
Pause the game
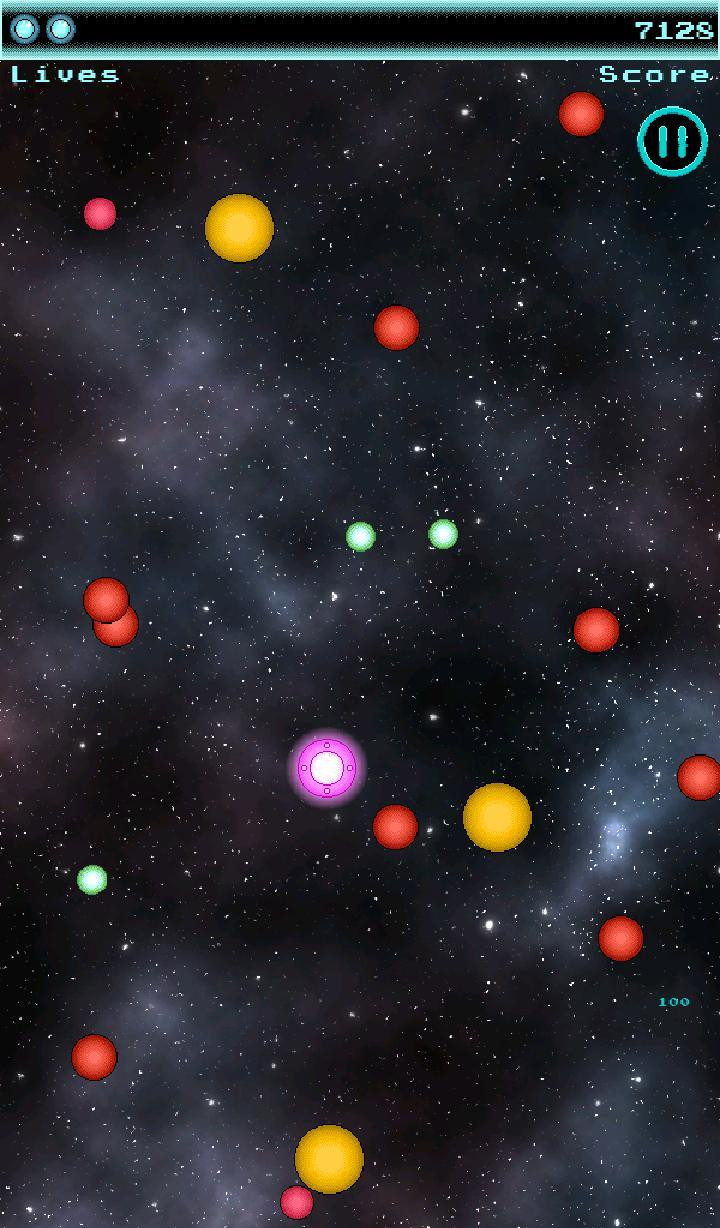pyautogui.click(x=673, y=142)
